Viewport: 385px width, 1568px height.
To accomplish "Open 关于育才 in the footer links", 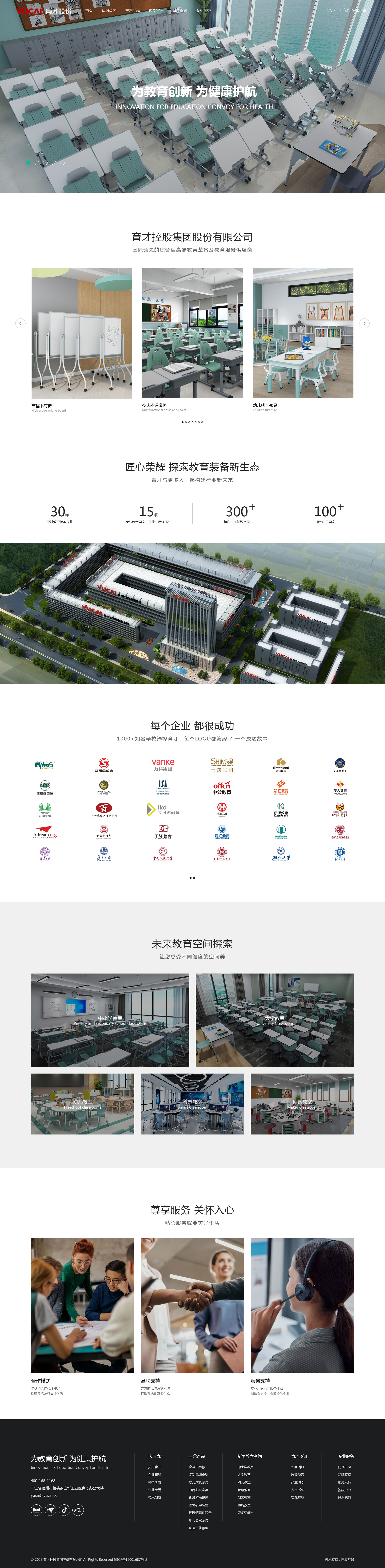I will 155,1467.
